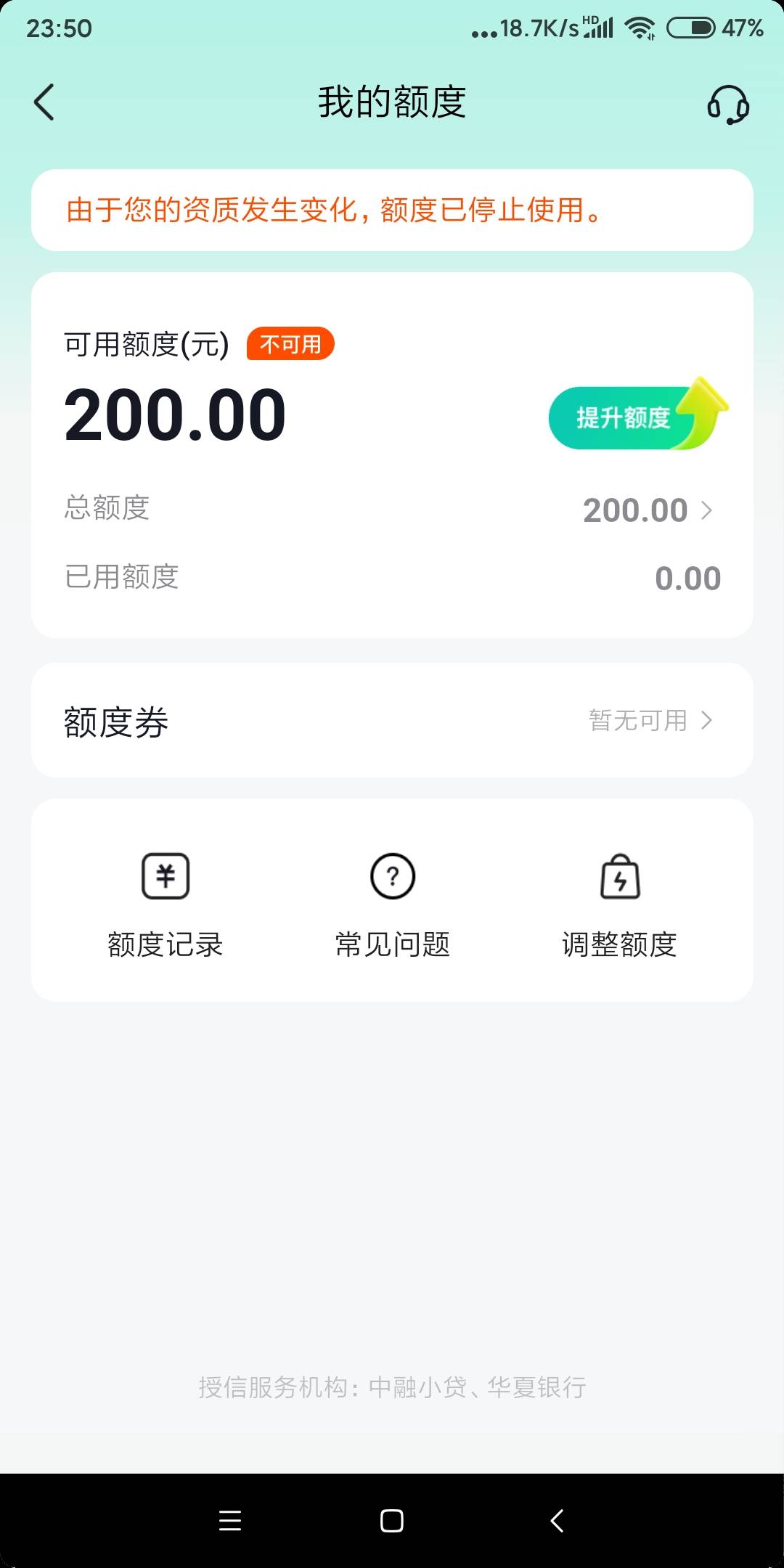Viewport: 784px width, 1568px height.
Task: Open the 额度券 row
Action: tap(392, 721)
